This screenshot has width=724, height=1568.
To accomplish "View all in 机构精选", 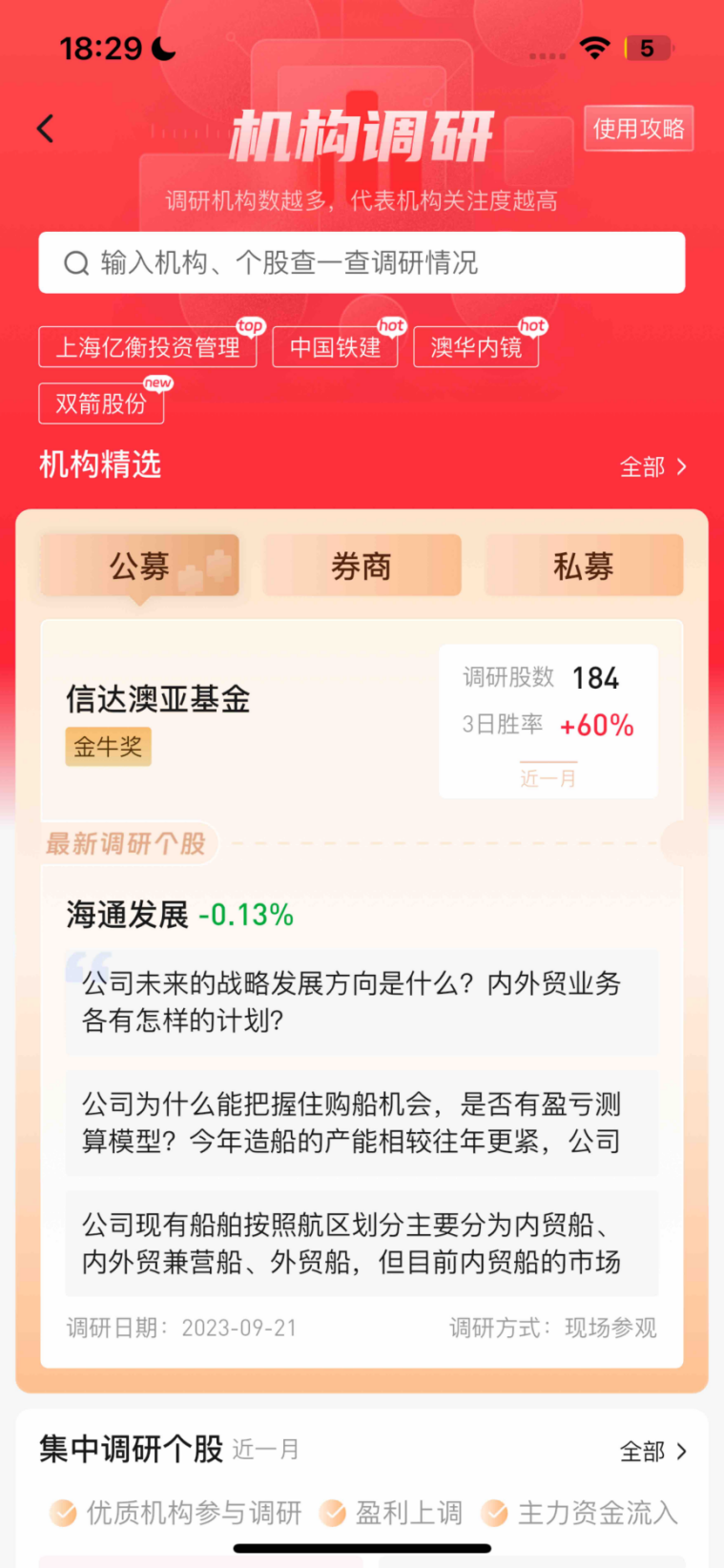I will [652, 466].
